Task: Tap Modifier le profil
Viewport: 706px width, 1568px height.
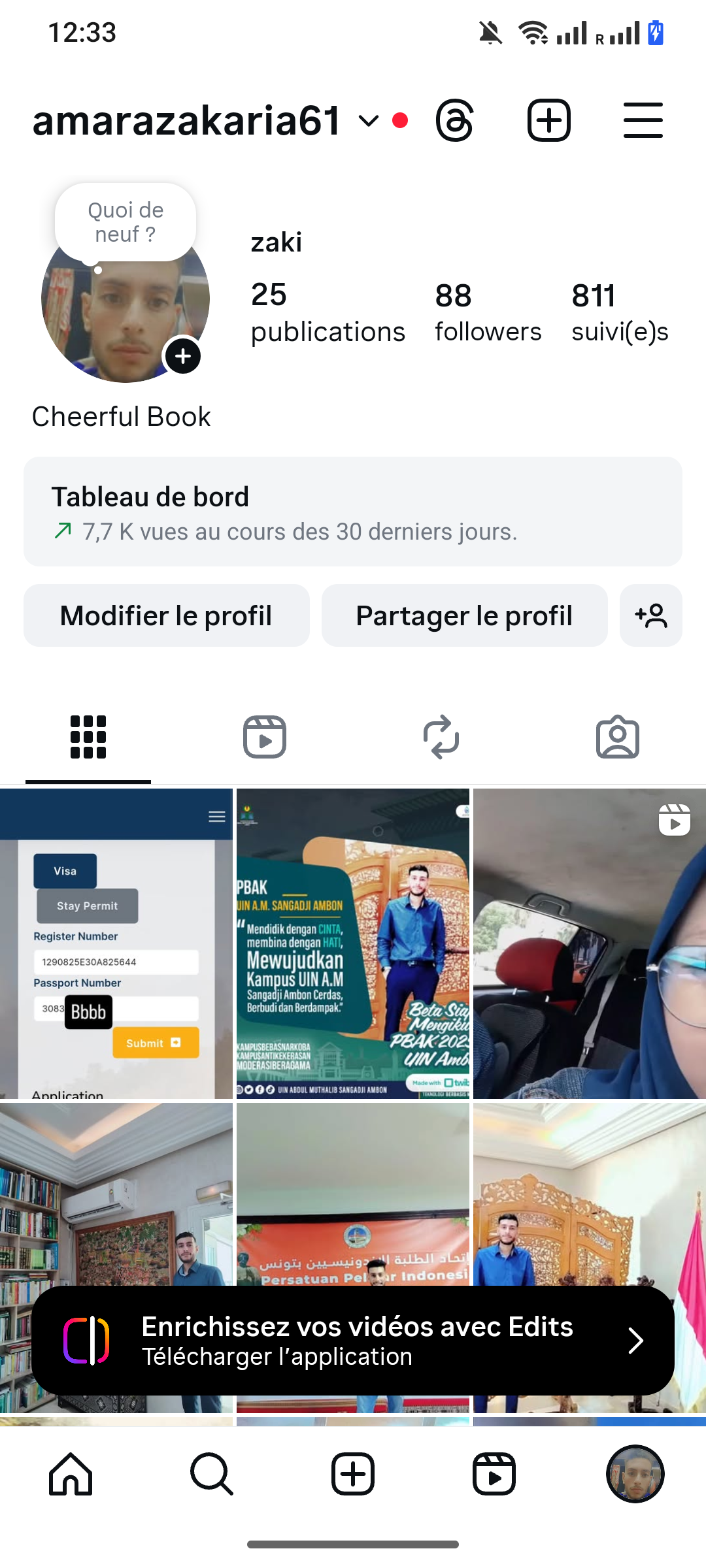Action: pos(166,615)
